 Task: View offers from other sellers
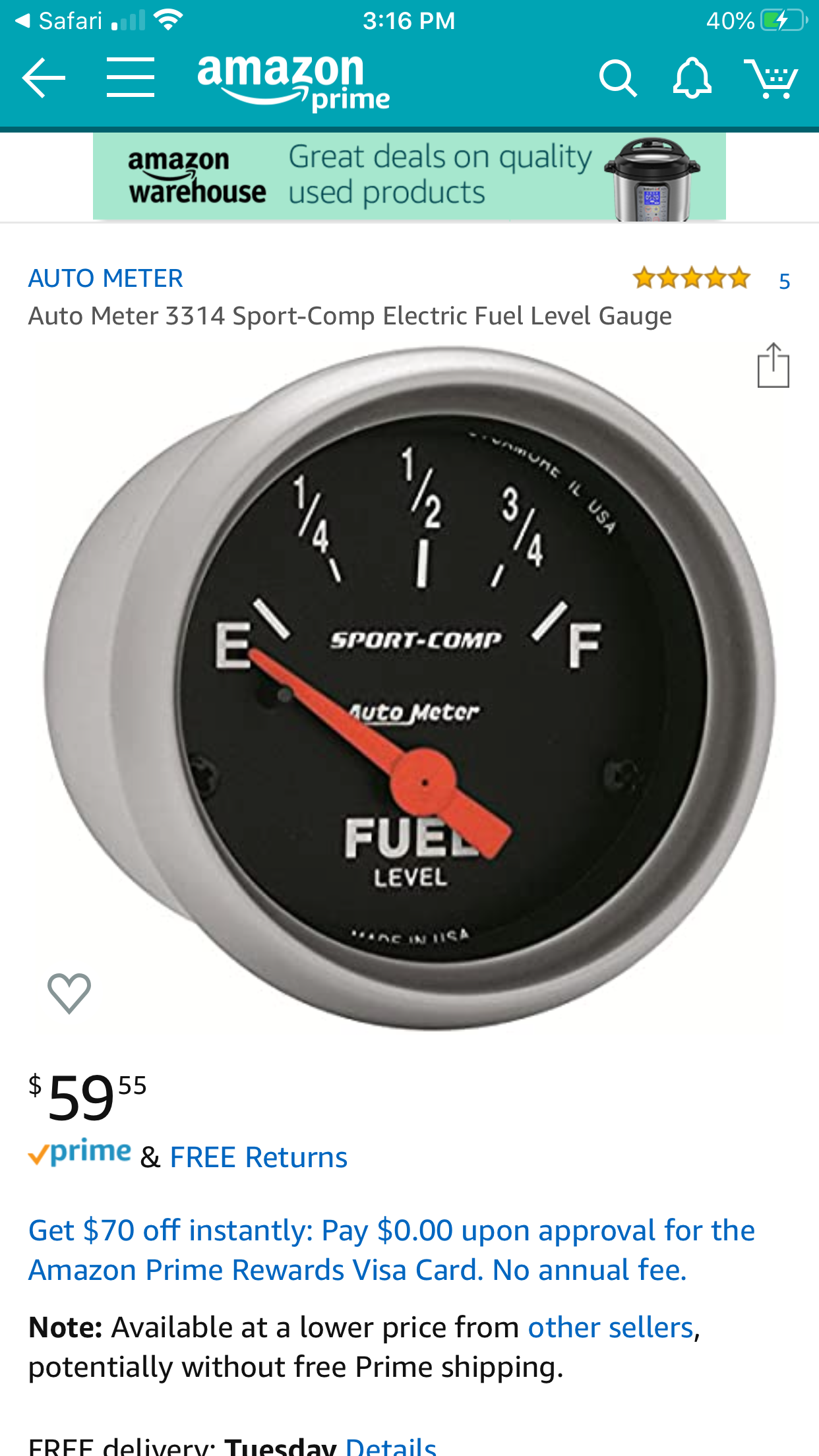[x=611, y=1327]
